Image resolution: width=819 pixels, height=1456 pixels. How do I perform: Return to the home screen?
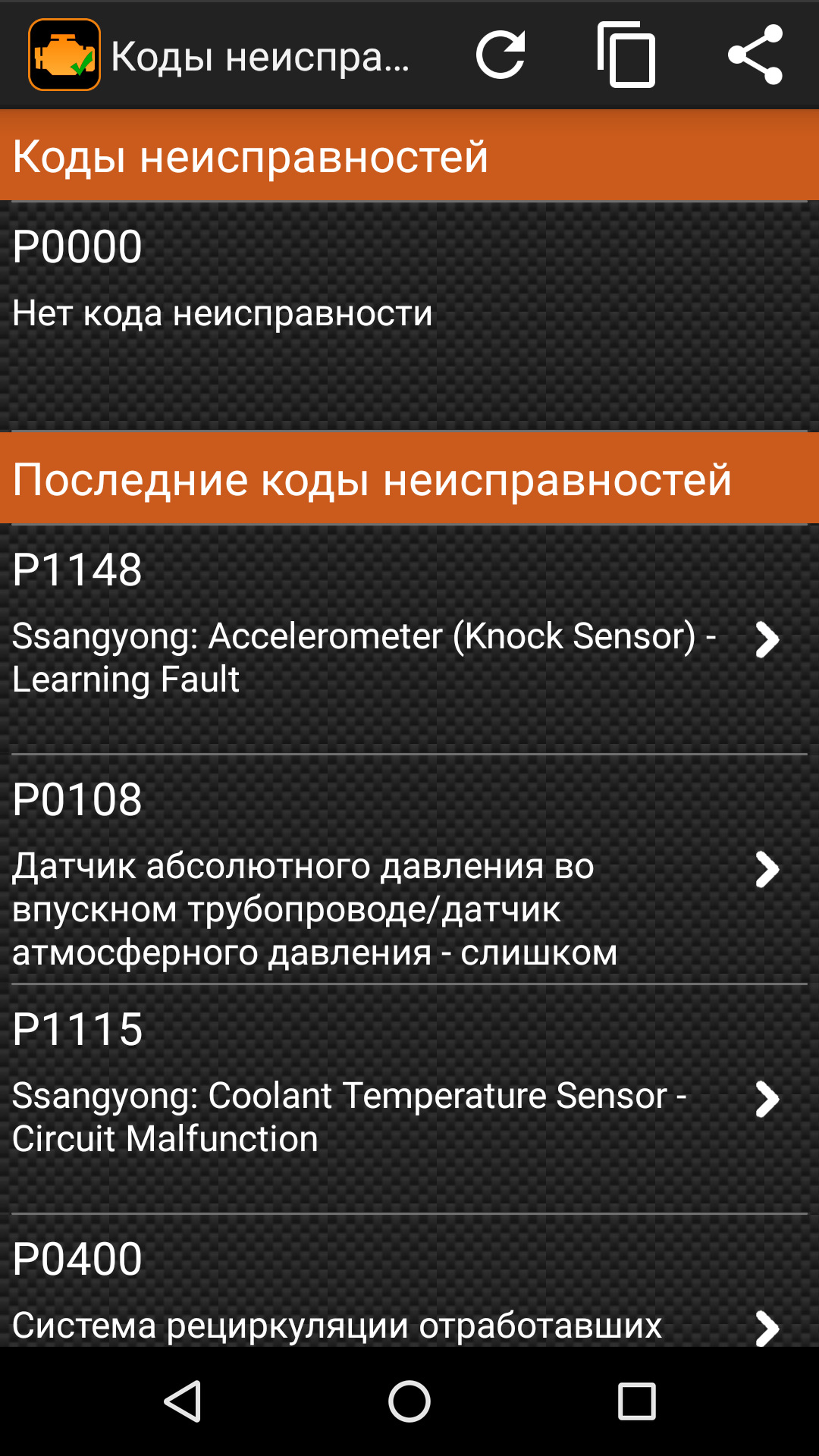(409, 1401)
